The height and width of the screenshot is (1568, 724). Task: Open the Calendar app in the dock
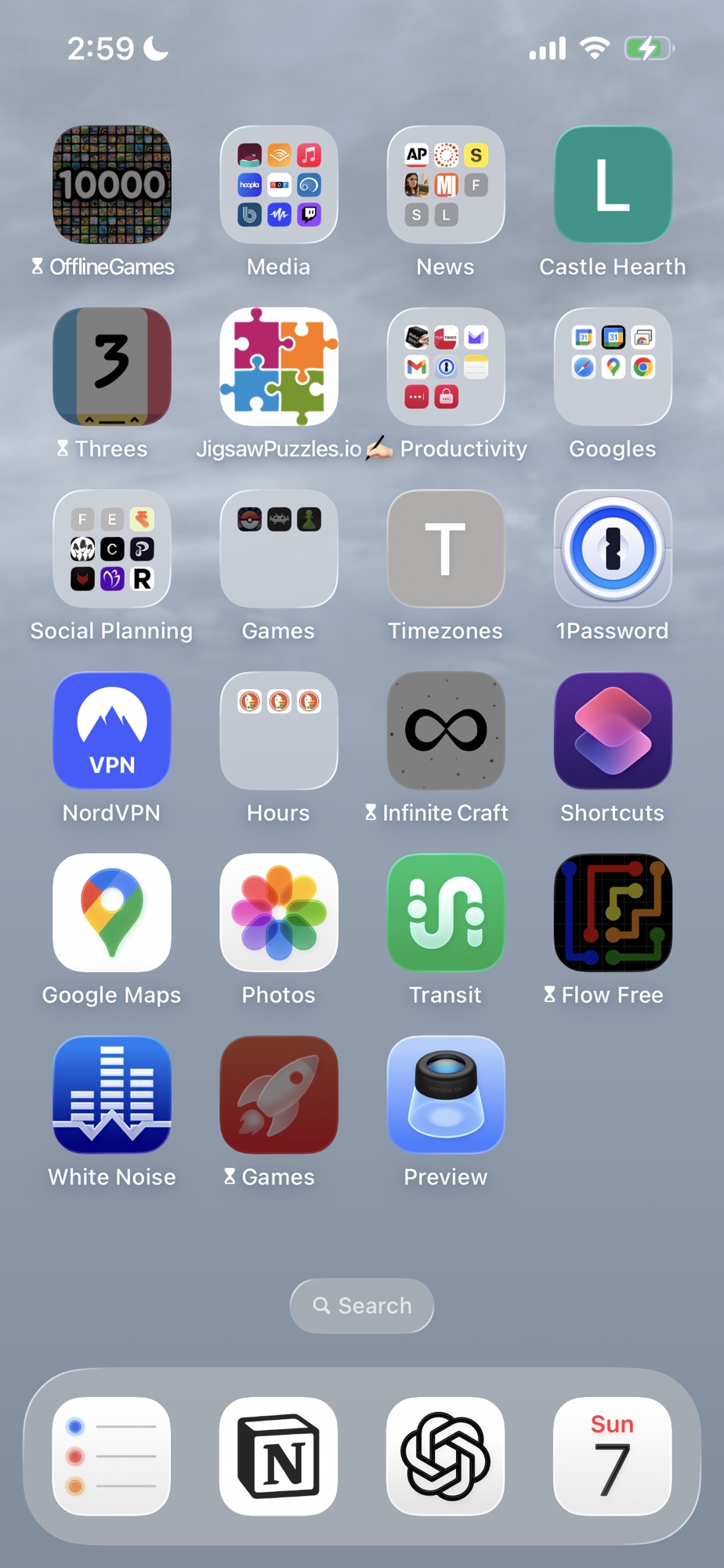[612, 1456]
